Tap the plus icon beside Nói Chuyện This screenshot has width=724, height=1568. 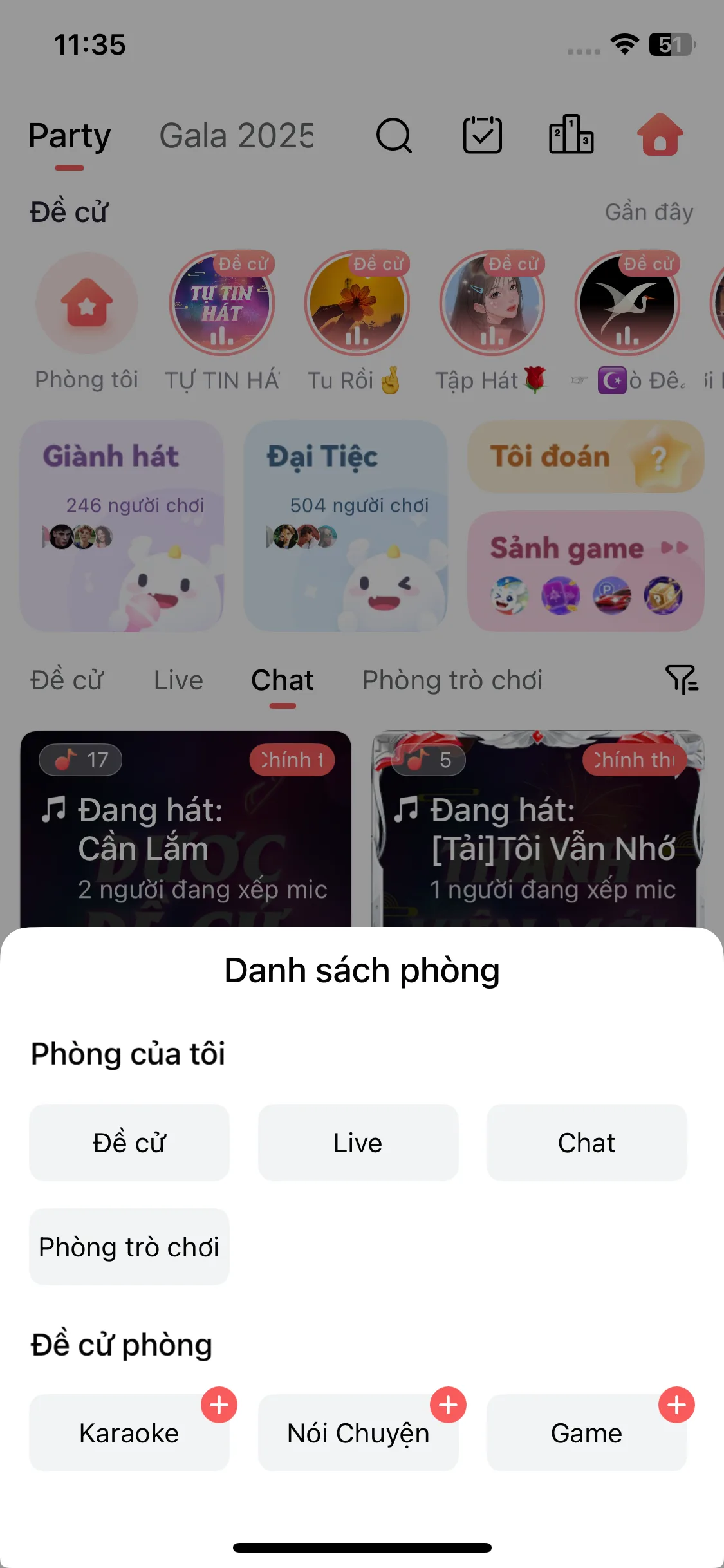[449, 1406]
